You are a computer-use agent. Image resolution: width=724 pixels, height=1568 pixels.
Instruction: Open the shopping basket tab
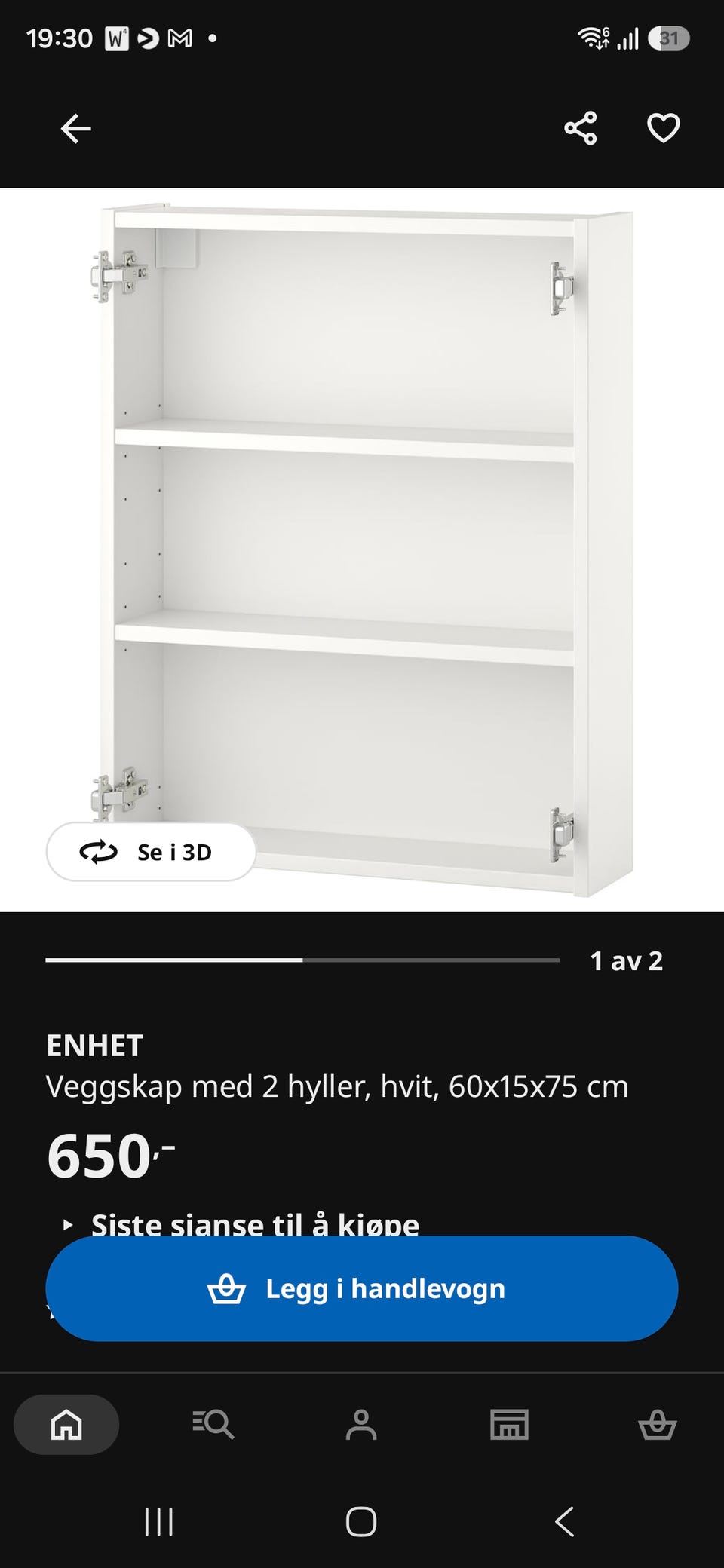658,1425
